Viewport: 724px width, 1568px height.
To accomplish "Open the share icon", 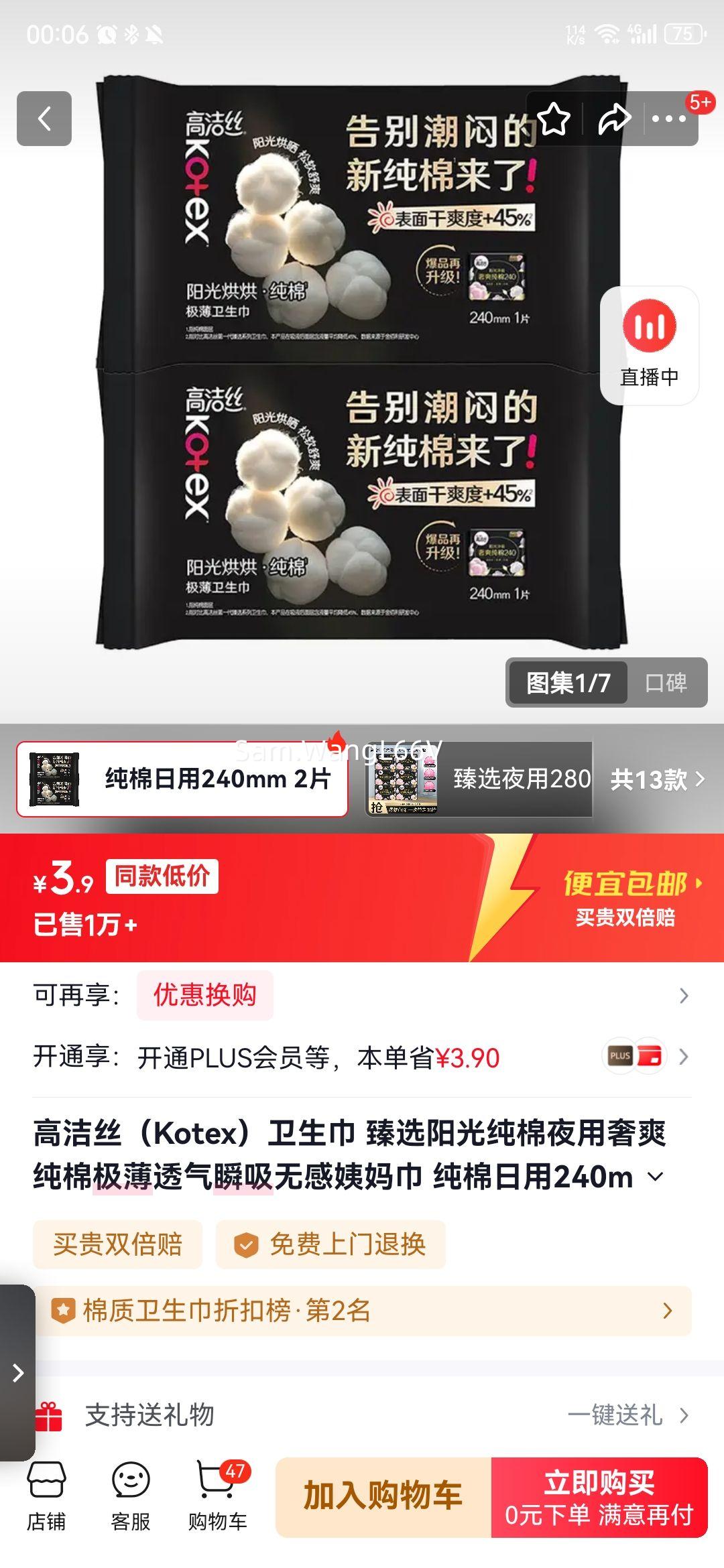I will [612, 118].
